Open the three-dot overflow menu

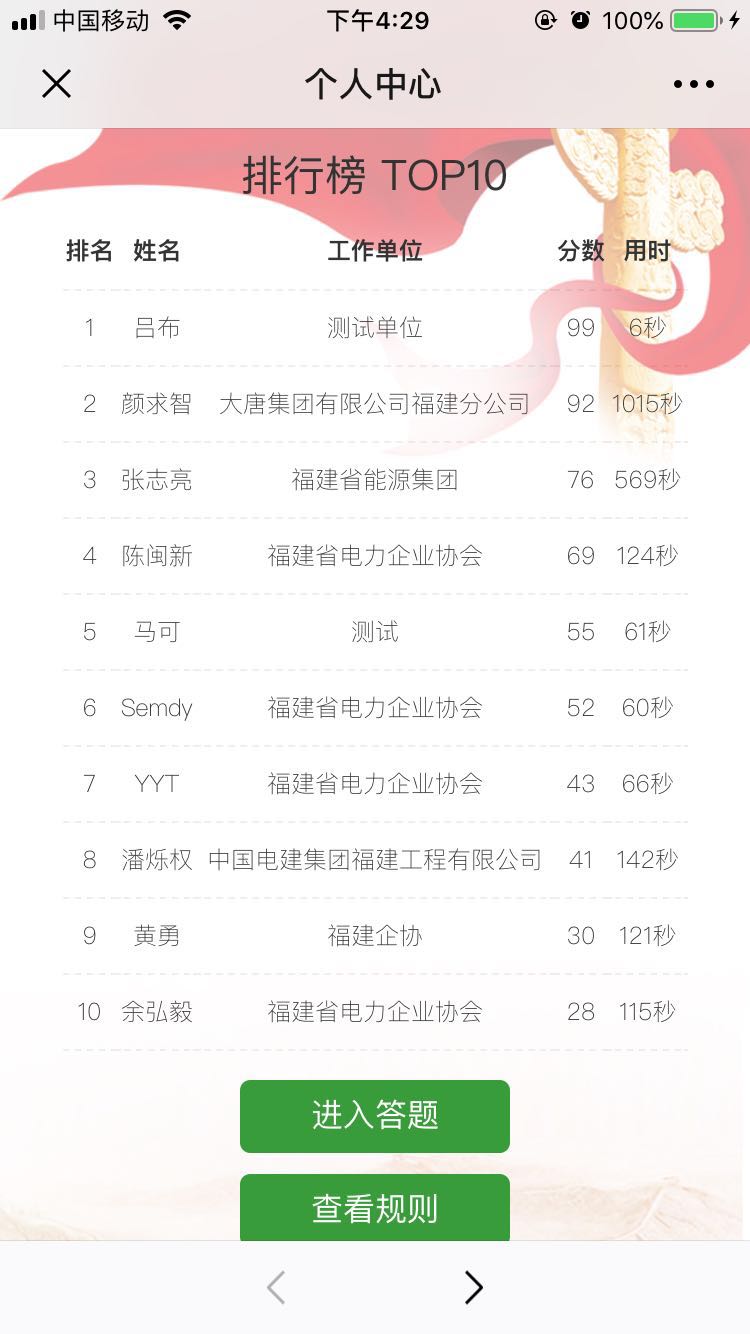[x=693, y=84]
